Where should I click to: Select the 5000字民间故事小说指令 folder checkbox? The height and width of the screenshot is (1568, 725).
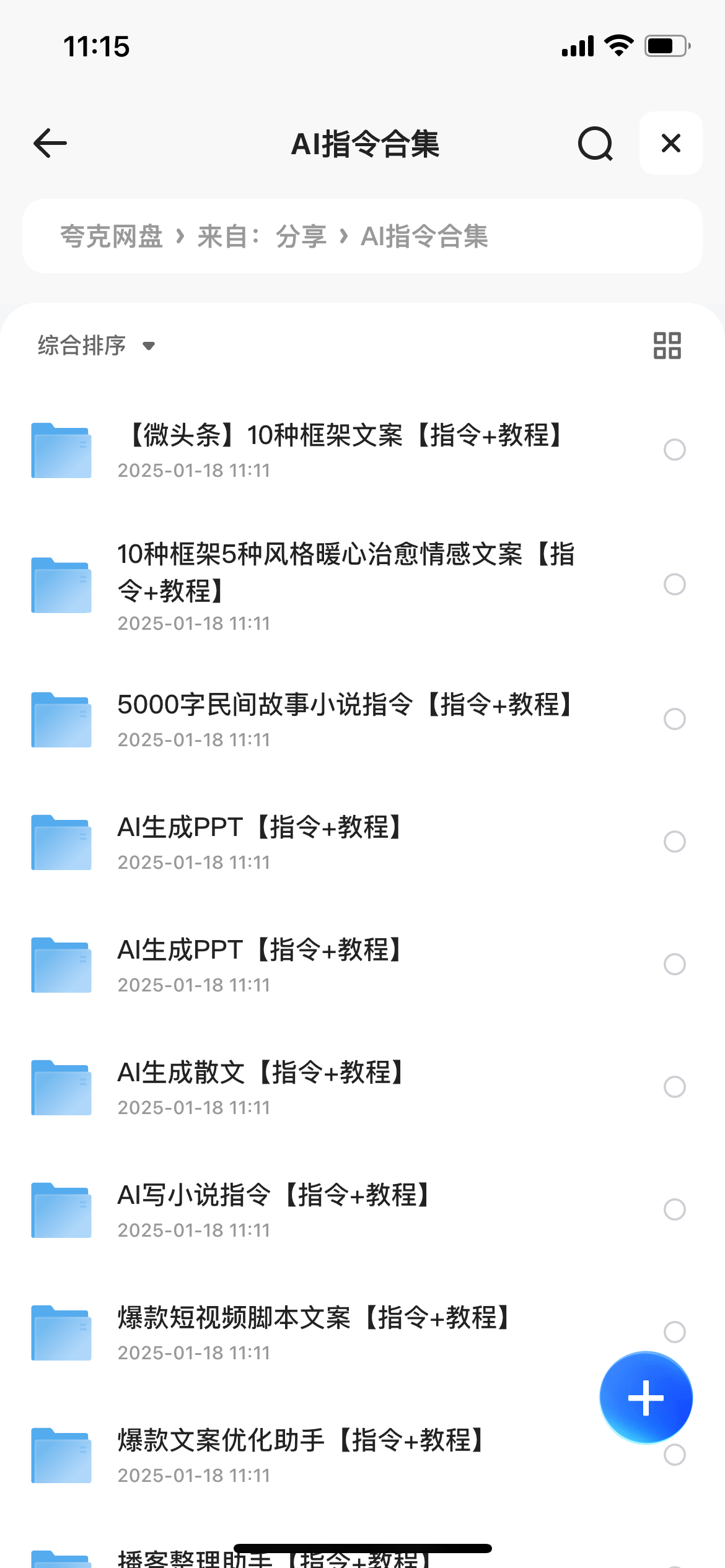pos(674,719)
